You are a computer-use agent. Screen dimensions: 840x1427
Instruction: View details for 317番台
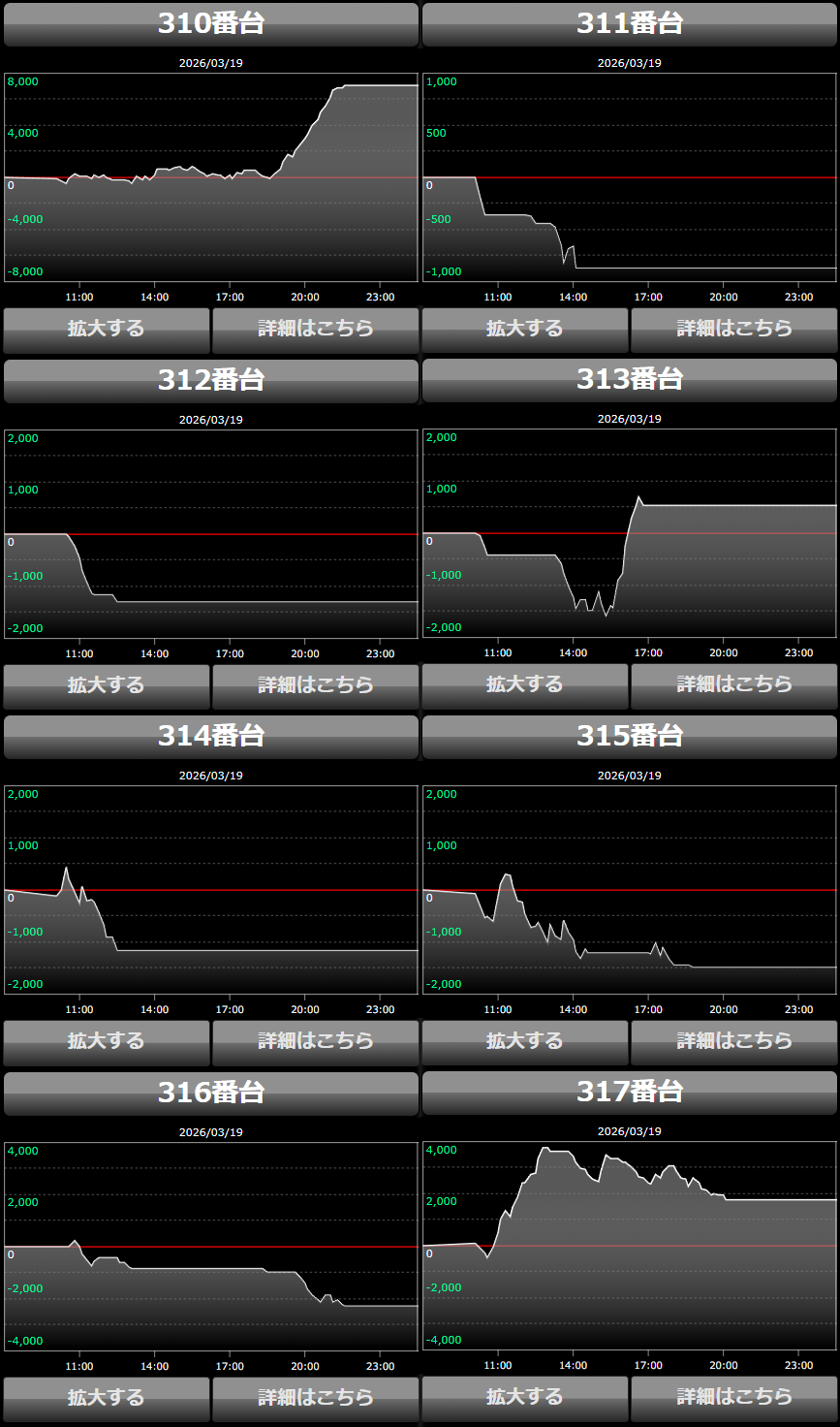tap(733, 1398)
